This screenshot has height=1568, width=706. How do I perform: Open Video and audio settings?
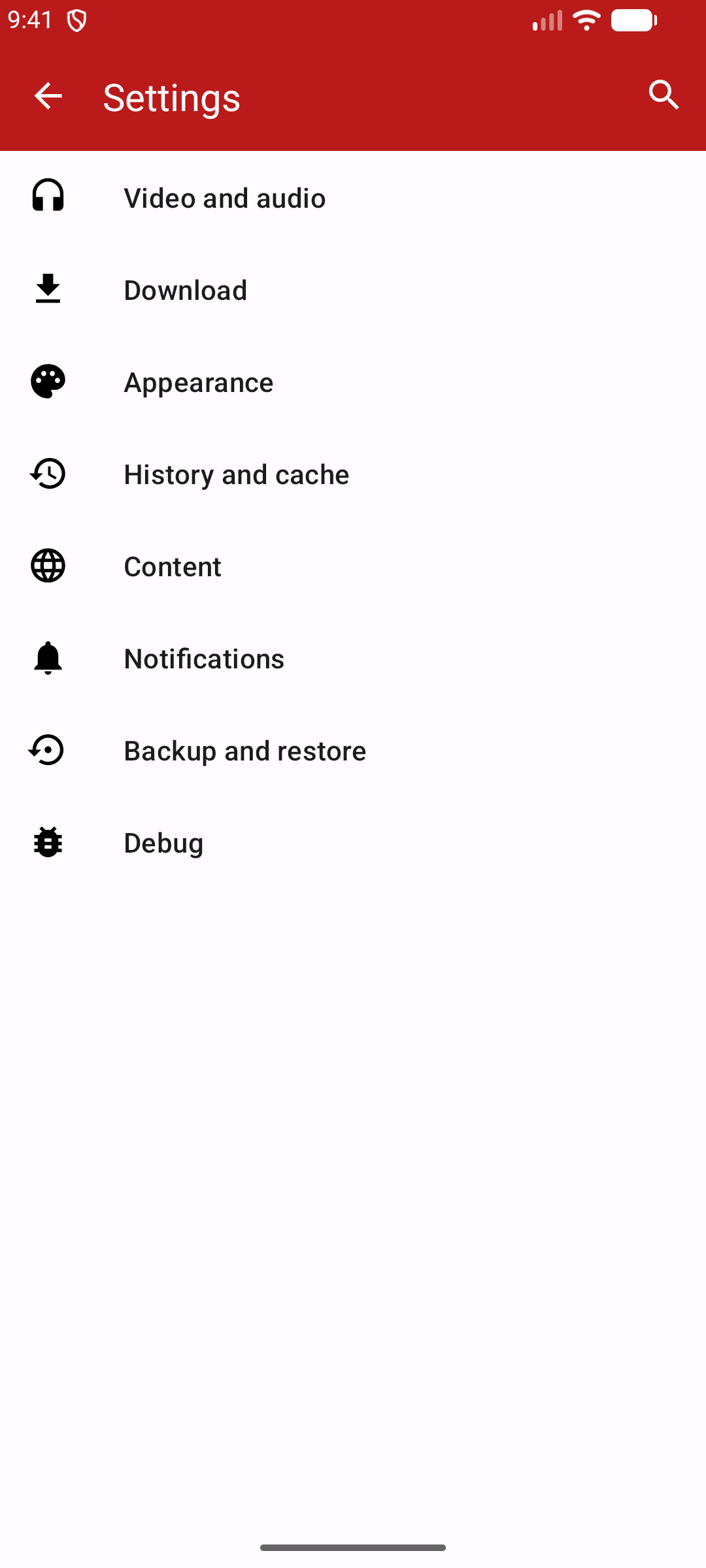pos(224,198)
